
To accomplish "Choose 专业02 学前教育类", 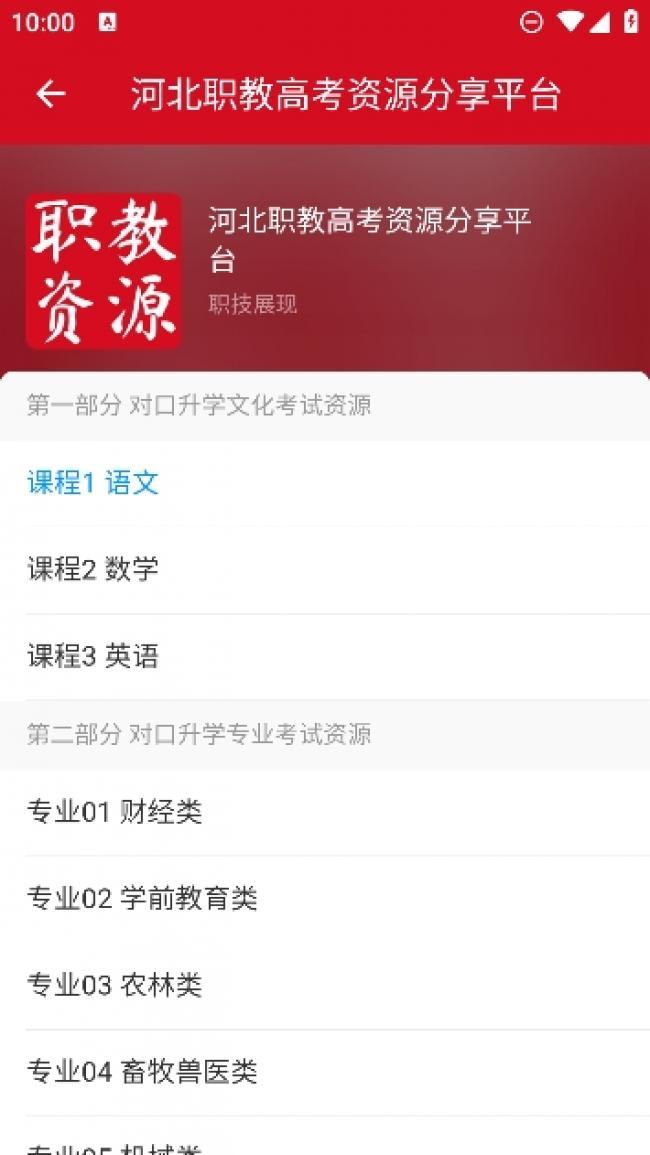I will 325,899.
